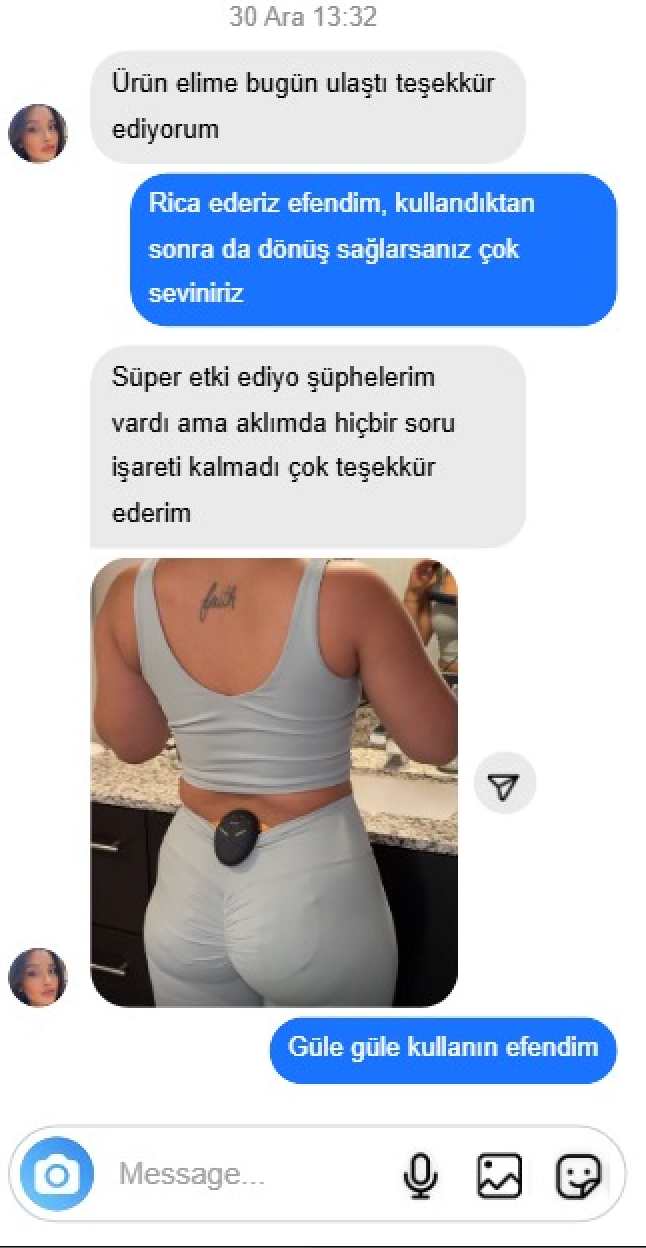Open the sticker picker
The height and width of the screenshot is (1248, 646).
pos(579,1175)
